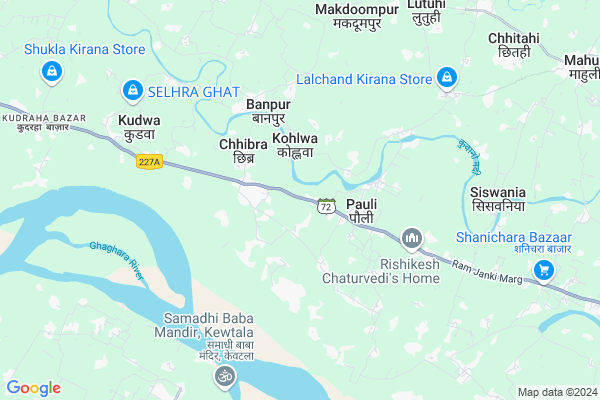Open Samadhi Baba Mandir temple marker

(x=224, y=376)
